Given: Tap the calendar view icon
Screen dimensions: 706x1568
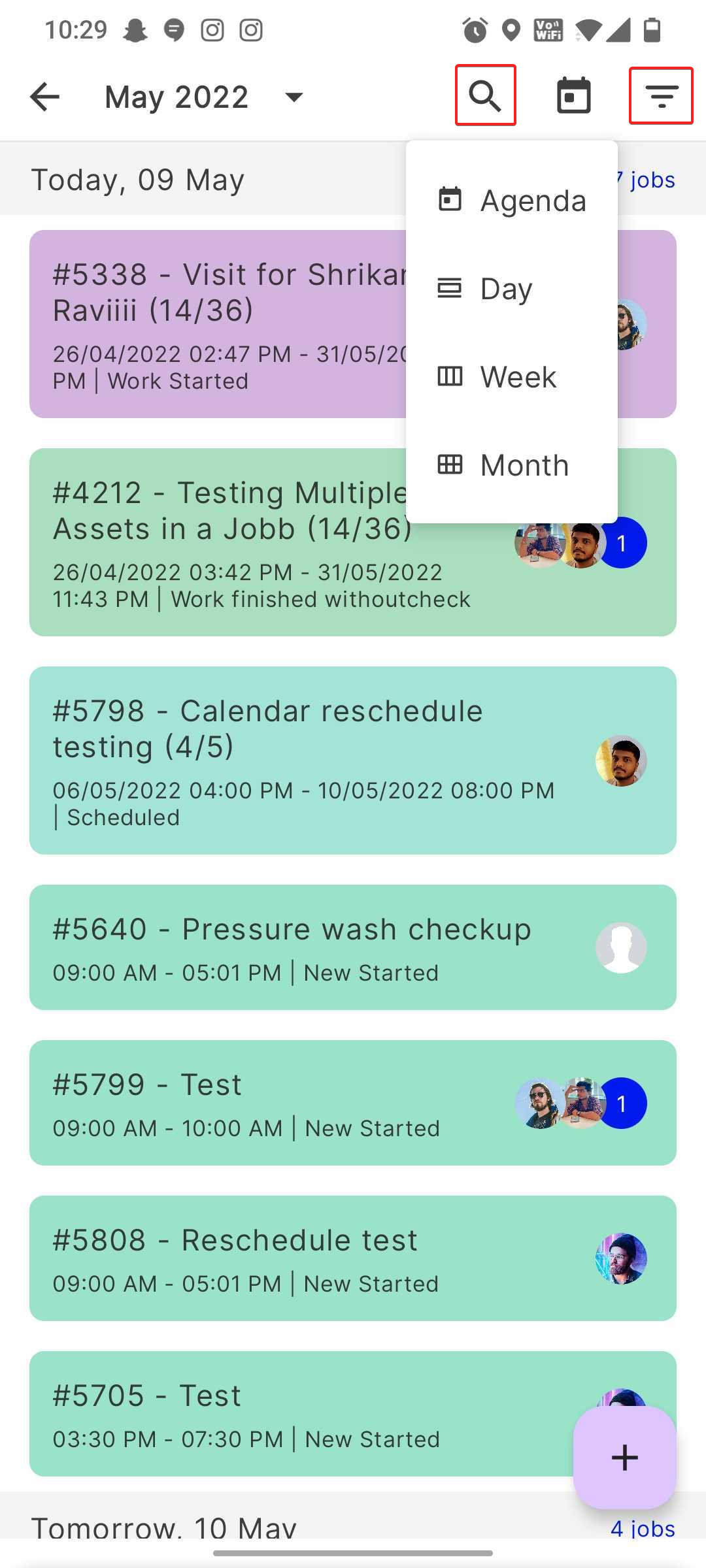Looking at the screenshot, I should 573,96.
